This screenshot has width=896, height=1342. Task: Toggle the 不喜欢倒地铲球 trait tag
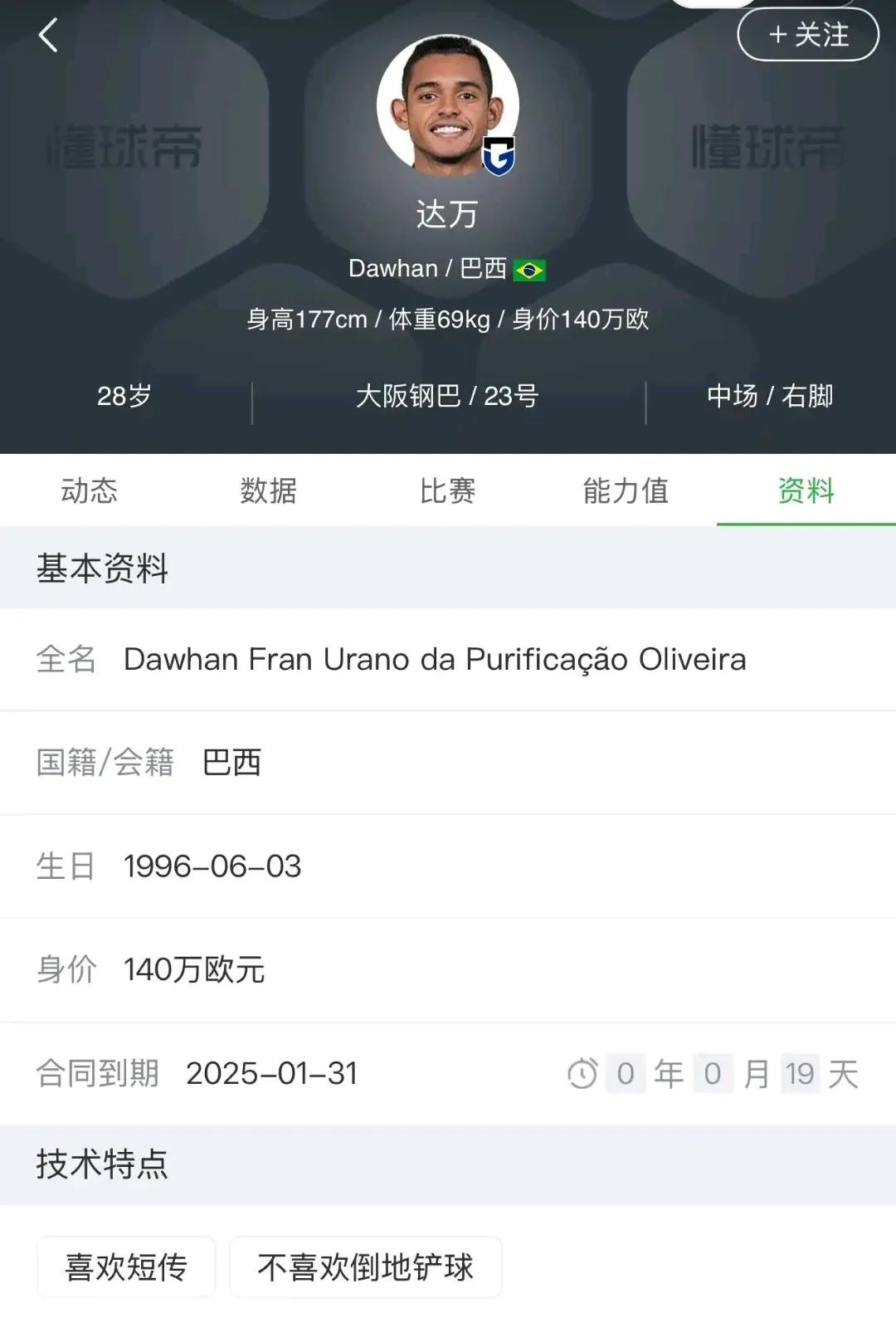[365, 1267]
